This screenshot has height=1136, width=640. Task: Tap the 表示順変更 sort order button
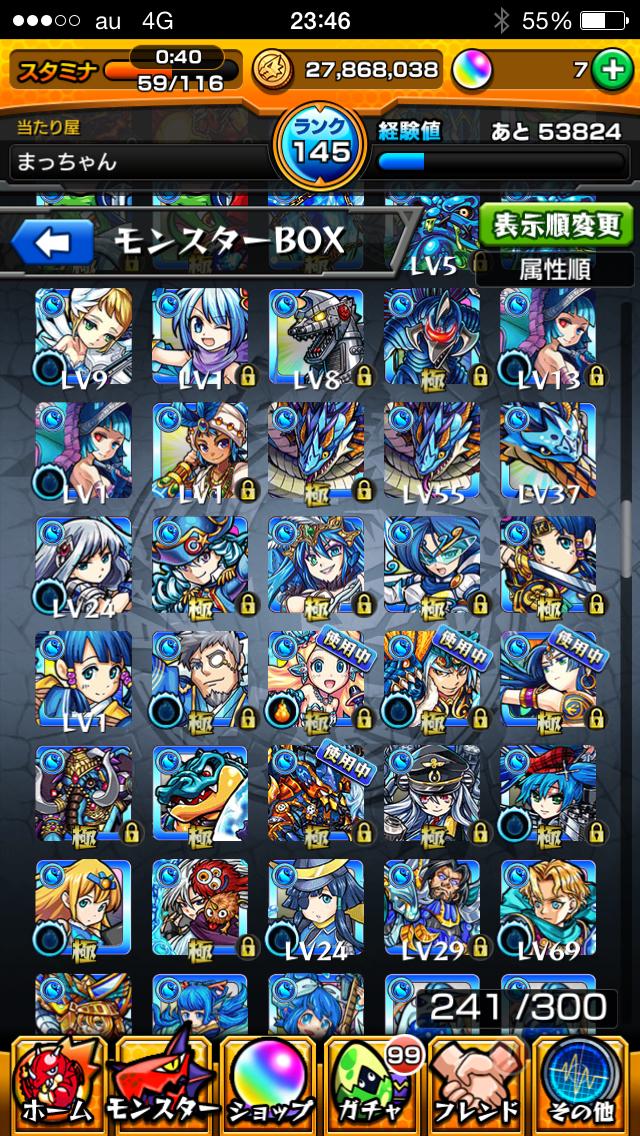pyautogui.click(x=556, y=225)
